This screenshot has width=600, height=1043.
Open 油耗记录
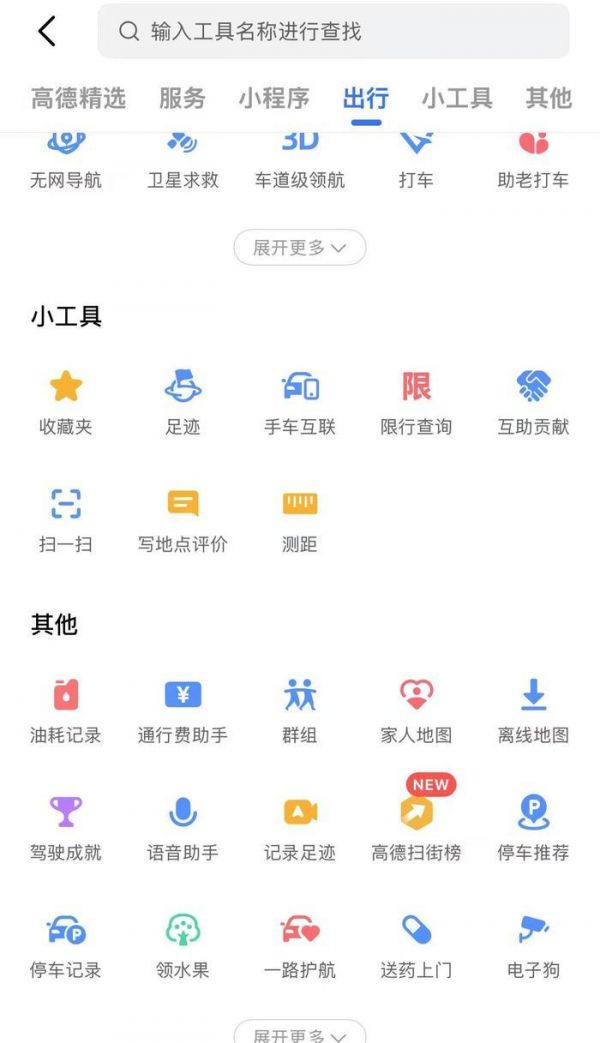(x=65, y=710)
